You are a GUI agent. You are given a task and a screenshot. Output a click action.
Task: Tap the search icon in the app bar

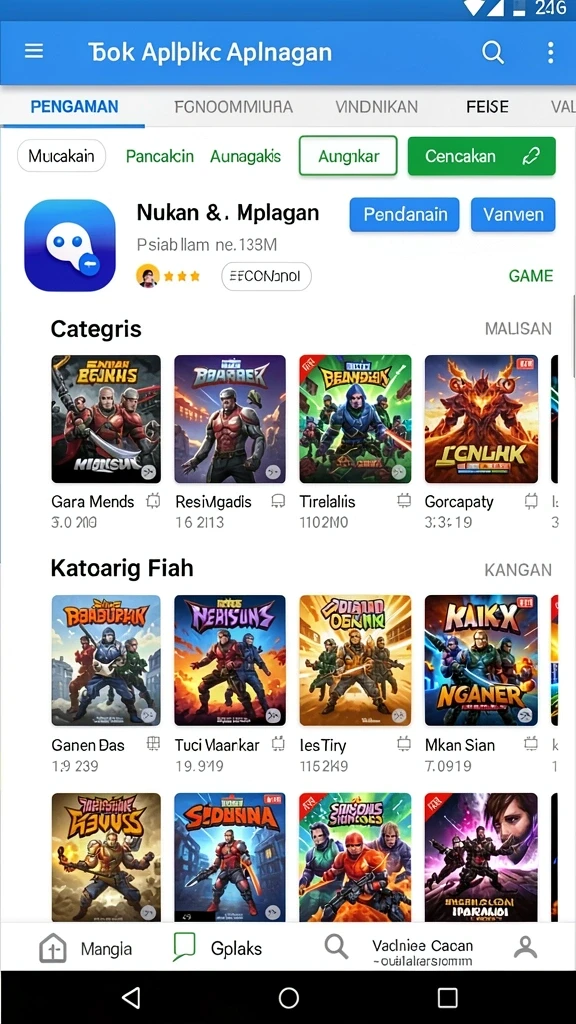coord(493,52)
